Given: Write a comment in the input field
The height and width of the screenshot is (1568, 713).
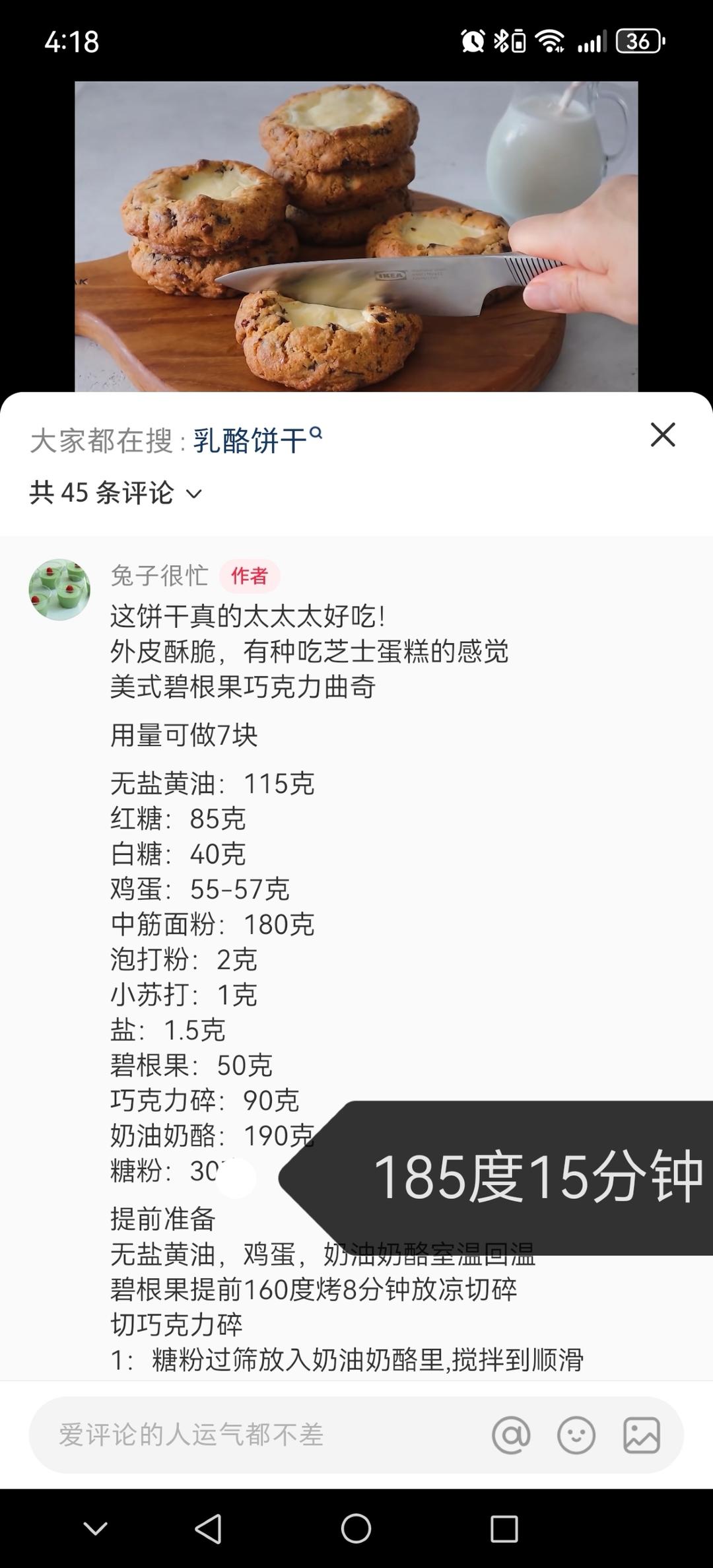Looking at the screenshot, I should click(x=264, y=1435).
